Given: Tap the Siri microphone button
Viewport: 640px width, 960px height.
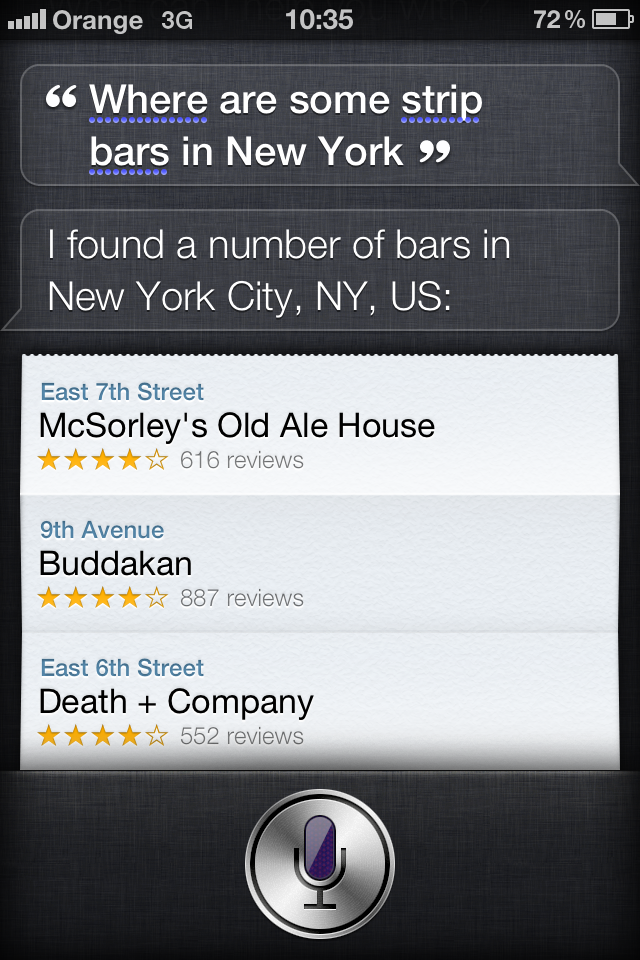Looking at the screenshot, I should pyautogui.click(x=320, y=862).
